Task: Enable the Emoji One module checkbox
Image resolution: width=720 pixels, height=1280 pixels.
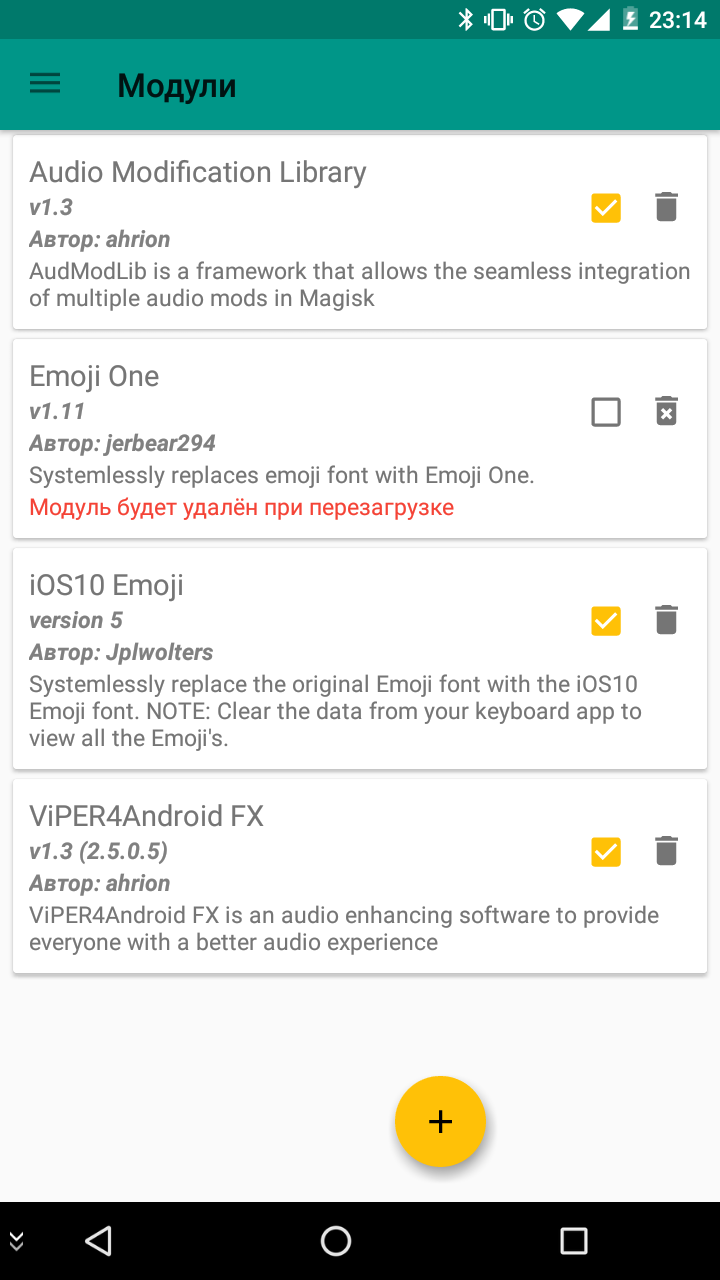Action: (606, 412)
